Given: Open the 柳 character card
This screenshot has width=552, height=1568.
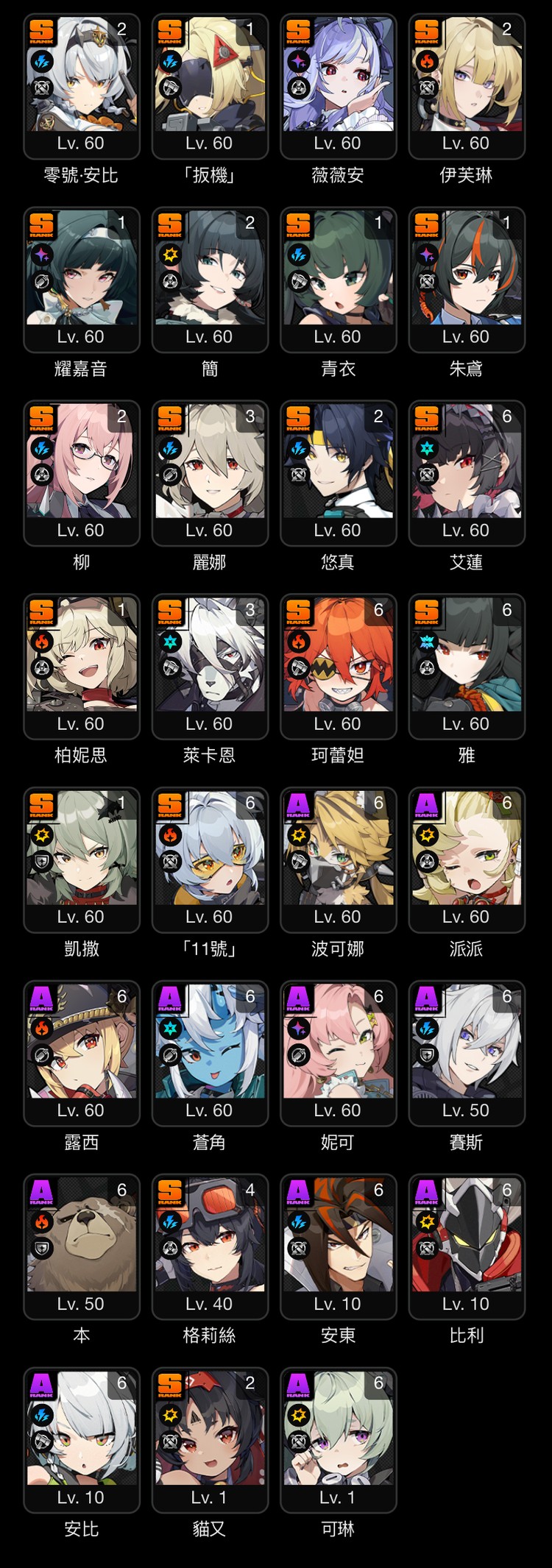Looking at the screenshot, I should click(81, 473).
